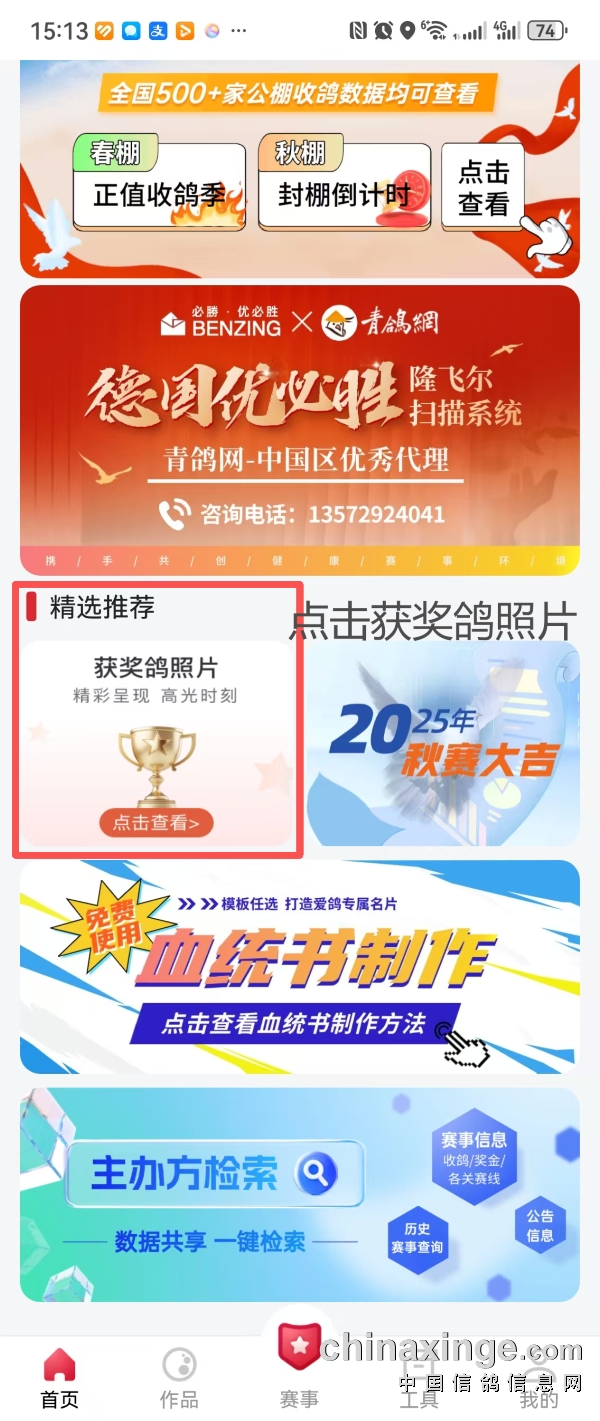Viewport: 600px width, 1421px height.
Task: Open the 血统书制作 banner
Action: [300, 965]
